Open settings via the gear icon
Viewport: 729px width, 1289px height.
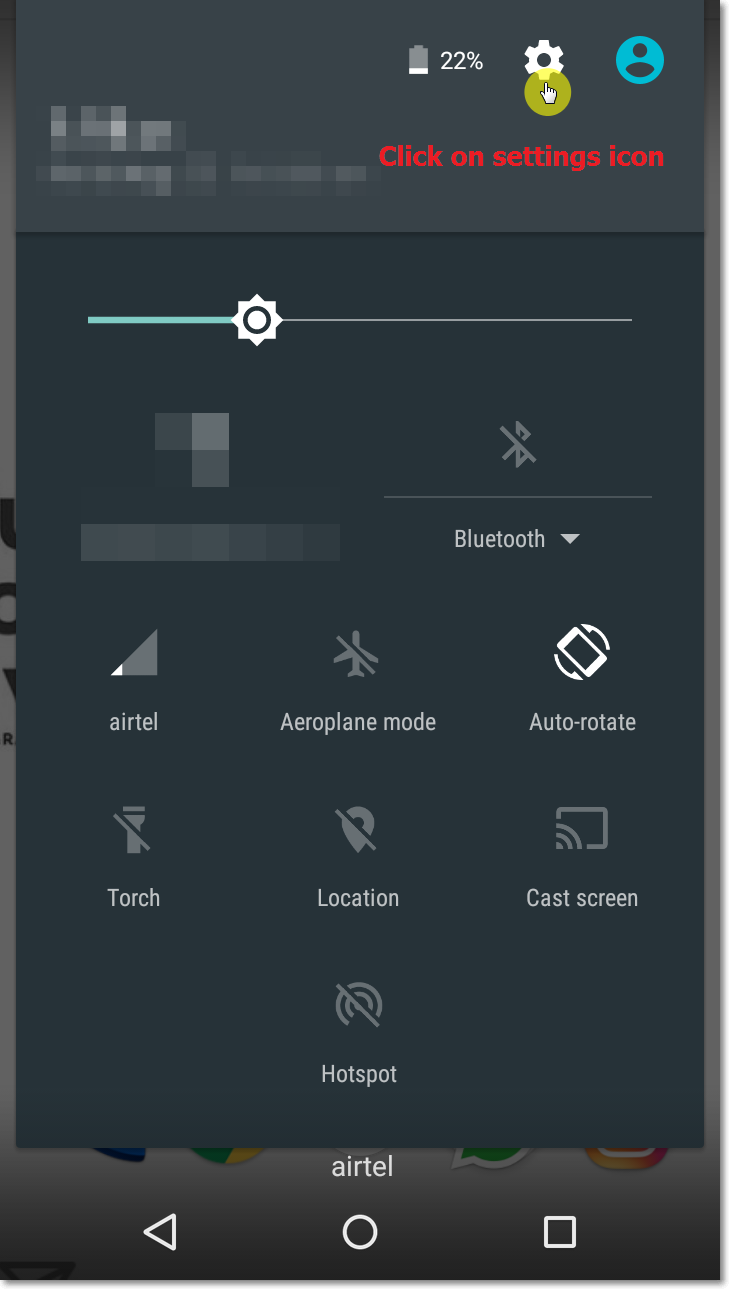pyautogui.click(x=544, y=60)
